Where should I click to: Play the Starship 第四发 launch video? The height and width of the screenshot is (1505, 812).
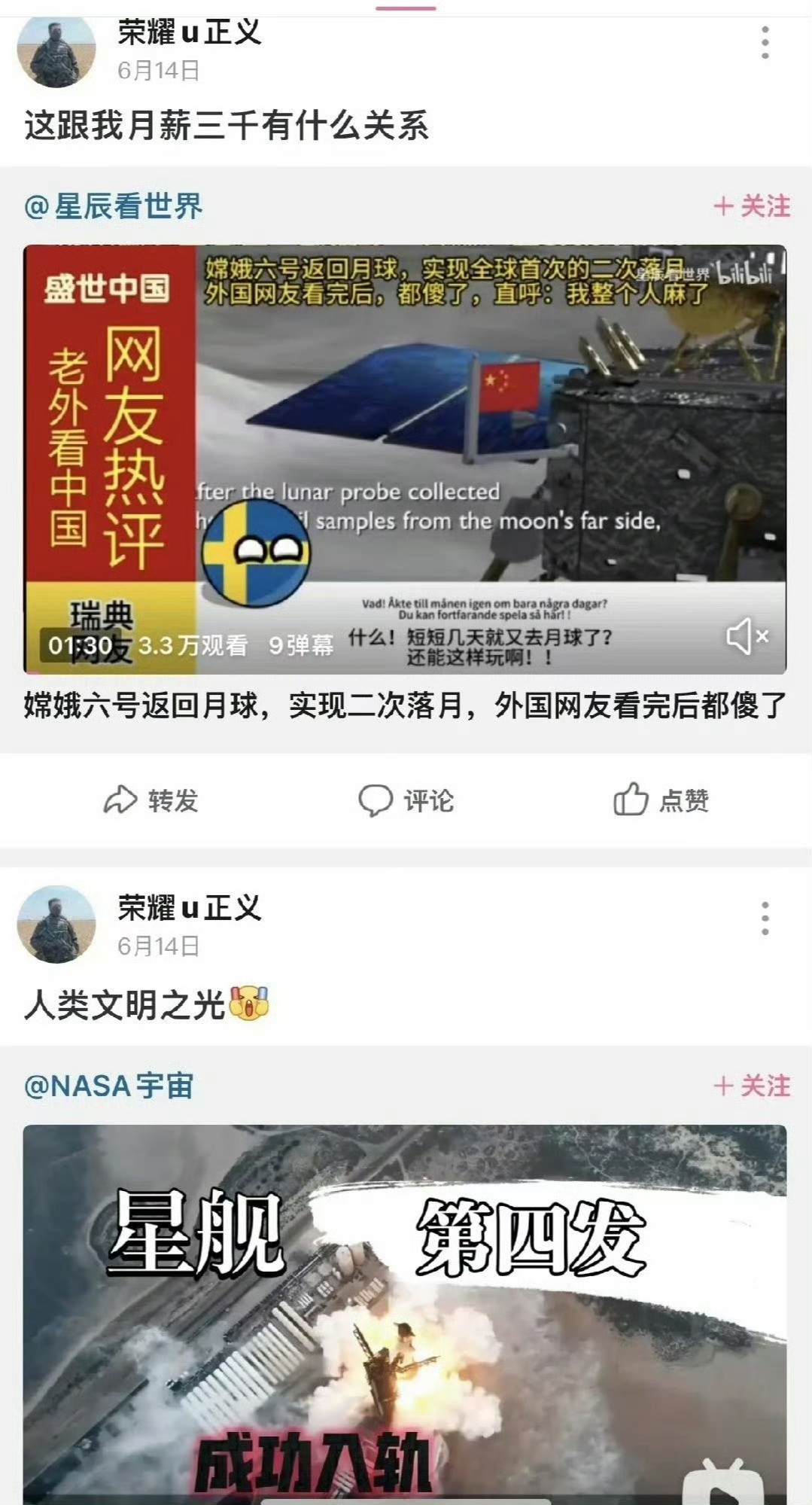[406, 1310]
